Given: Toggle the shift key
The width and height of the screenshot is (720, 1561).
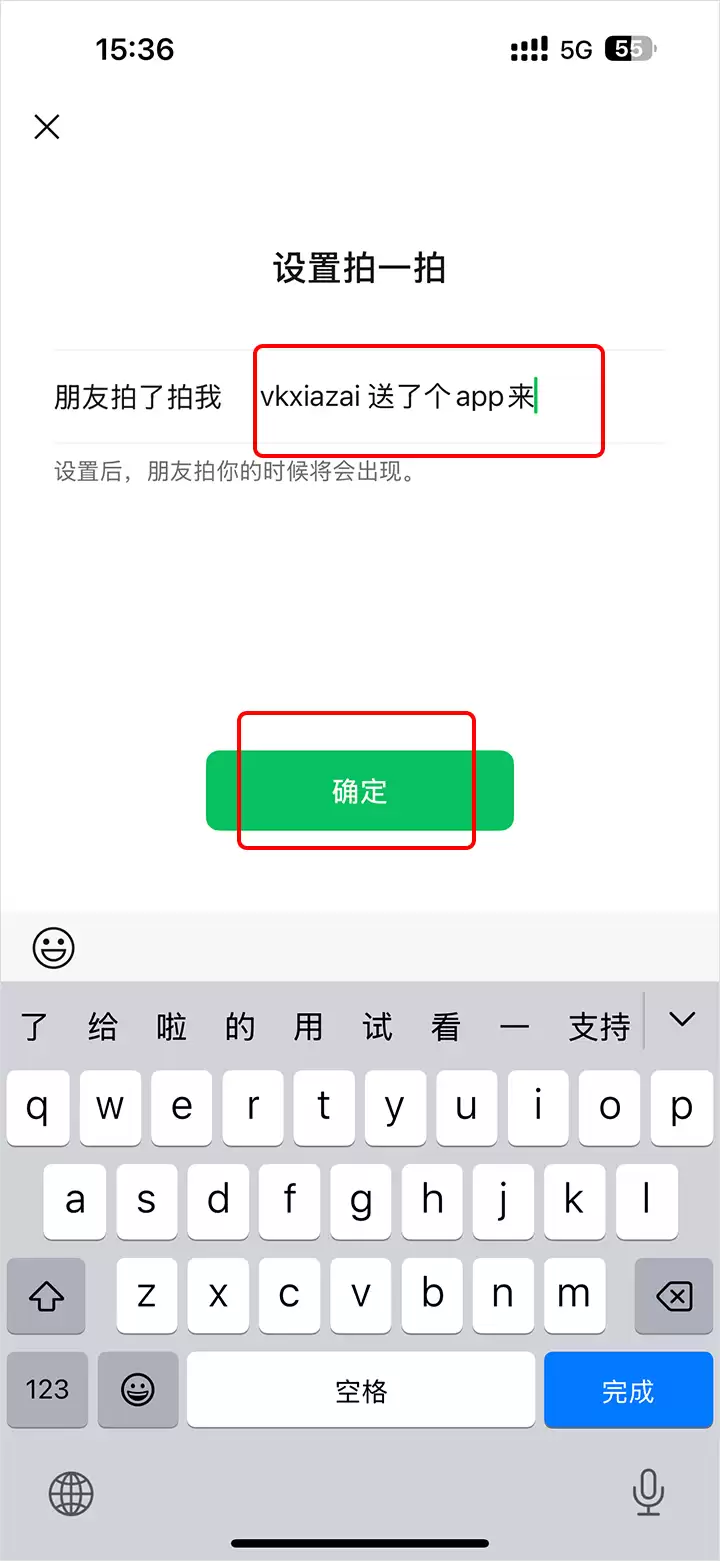Looking at the screenshot, I should [47, 1297].
